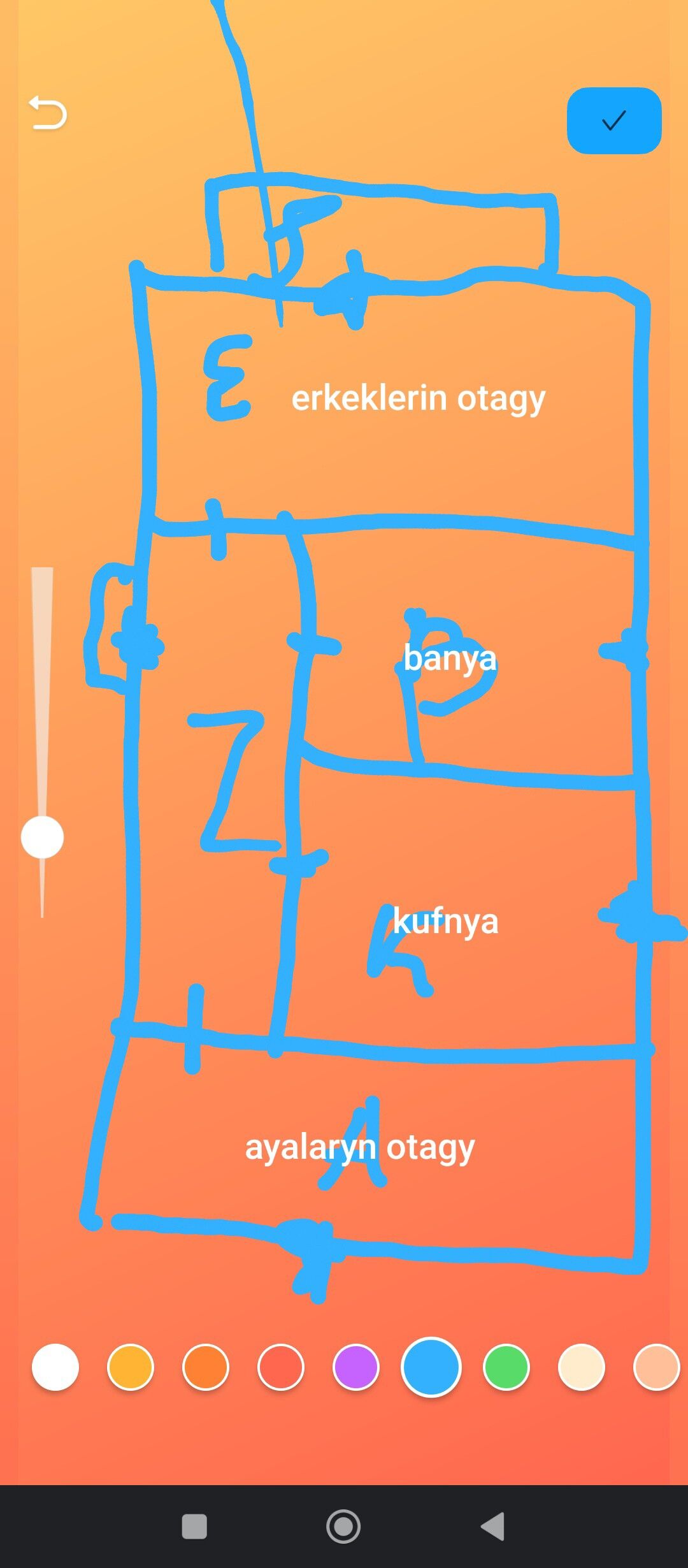Choose the peach color swatch
The height and width of the screenshot is (1568, 688).
pos(656,1367)
